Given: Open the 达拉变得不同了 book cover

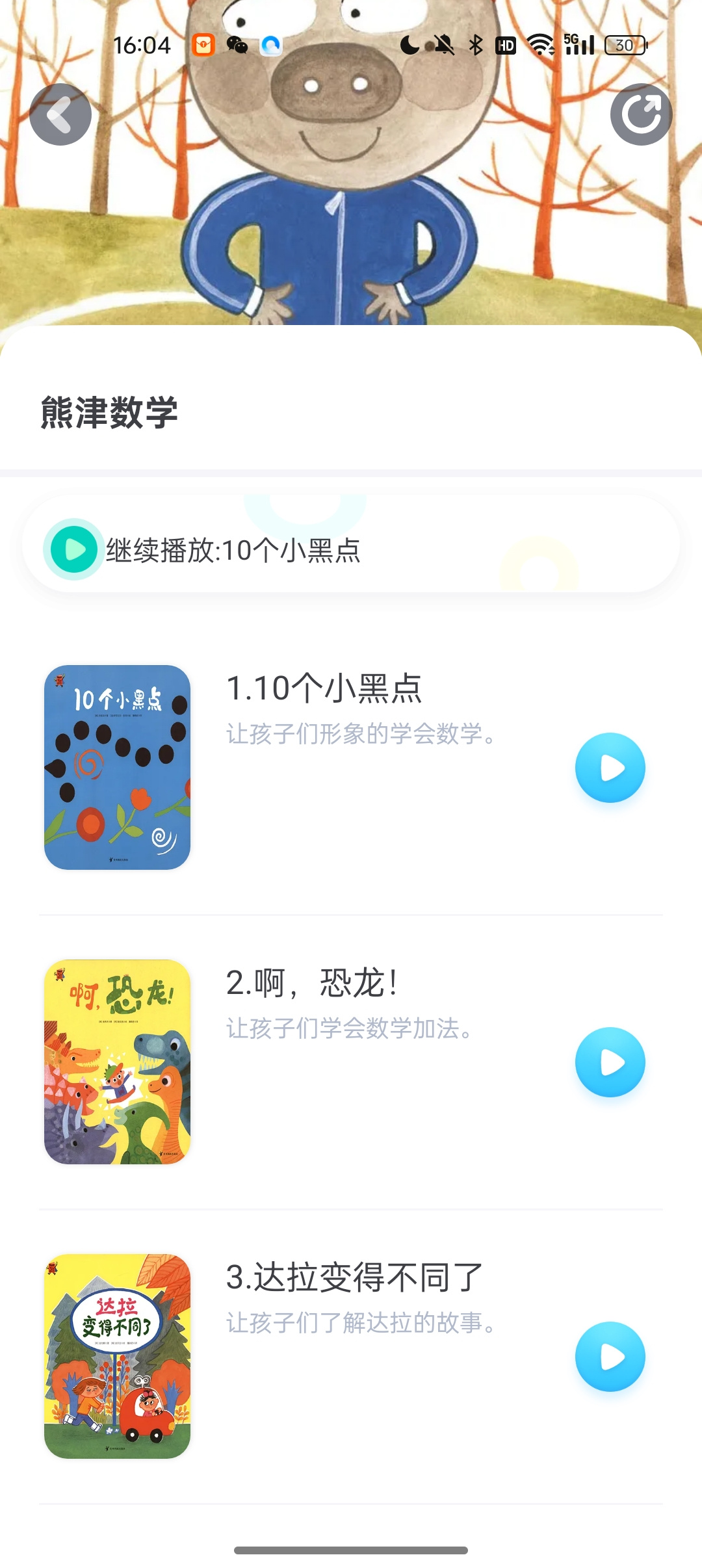Looking at the screenshot, I should point(117,1356).
